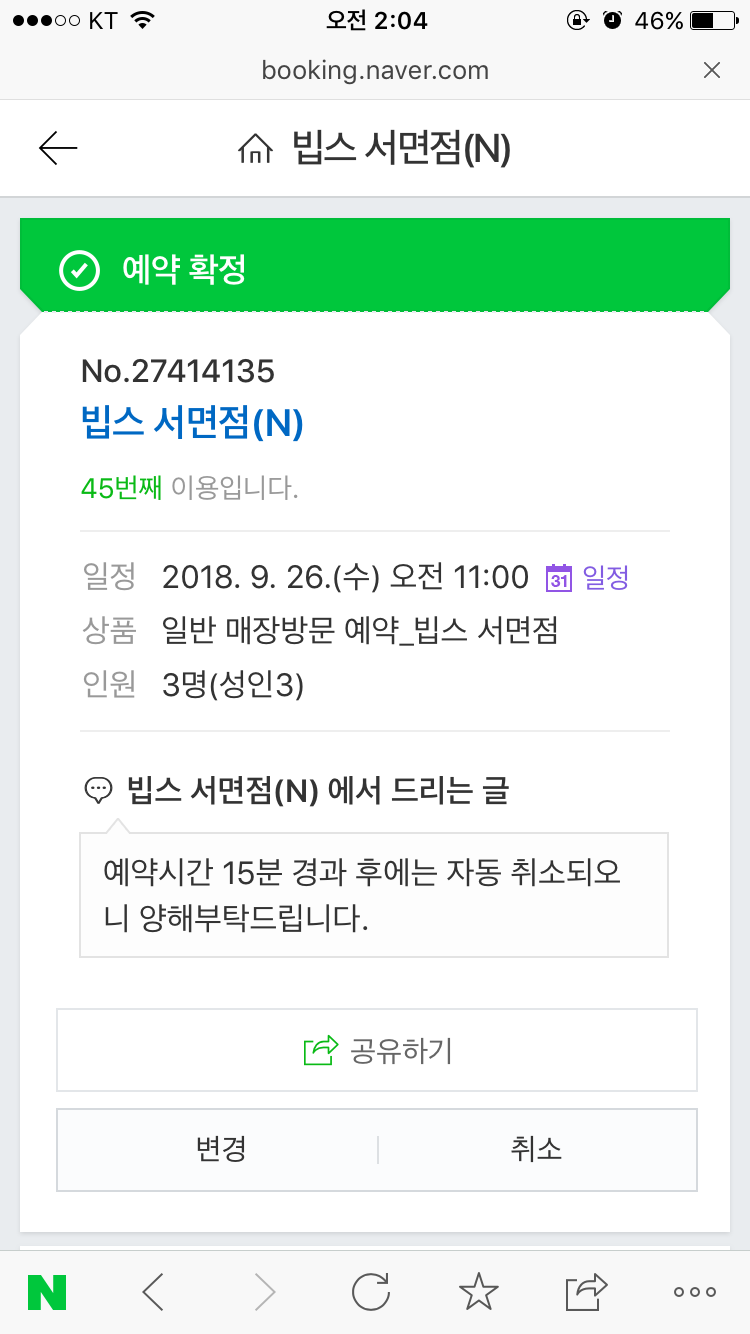Open the three-dot more menu
Viewport: 750px width, 1334px height.
pyautogui.click(x=695, y=1292)
